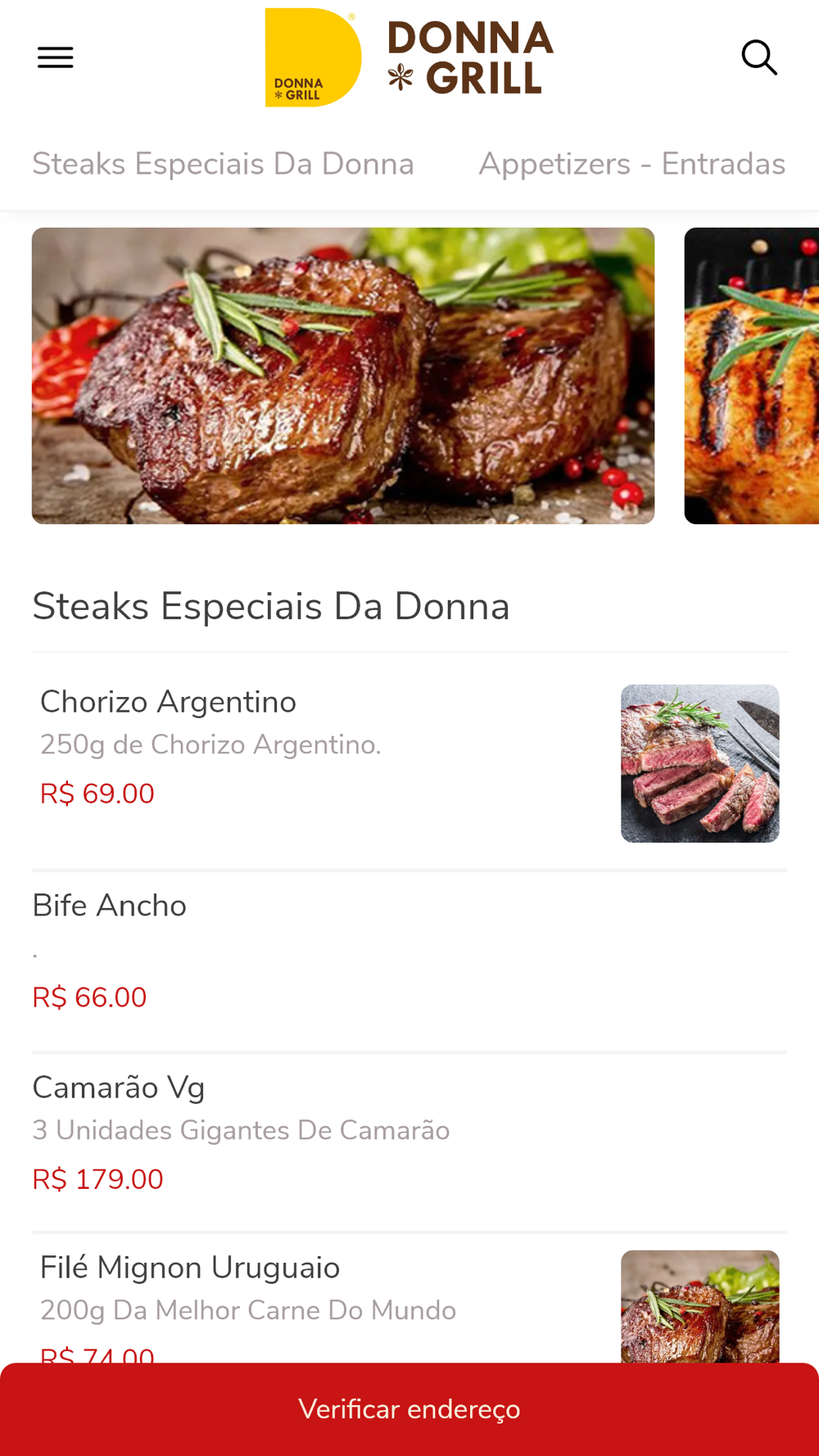Open the grilled chicken banner image
This screenshot has height=1456, width=819.
752,376
